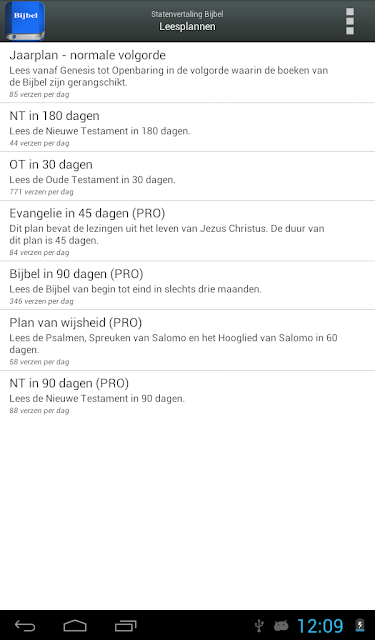Go back using the system back button
The image size is (375, 640).
point(25,625)
